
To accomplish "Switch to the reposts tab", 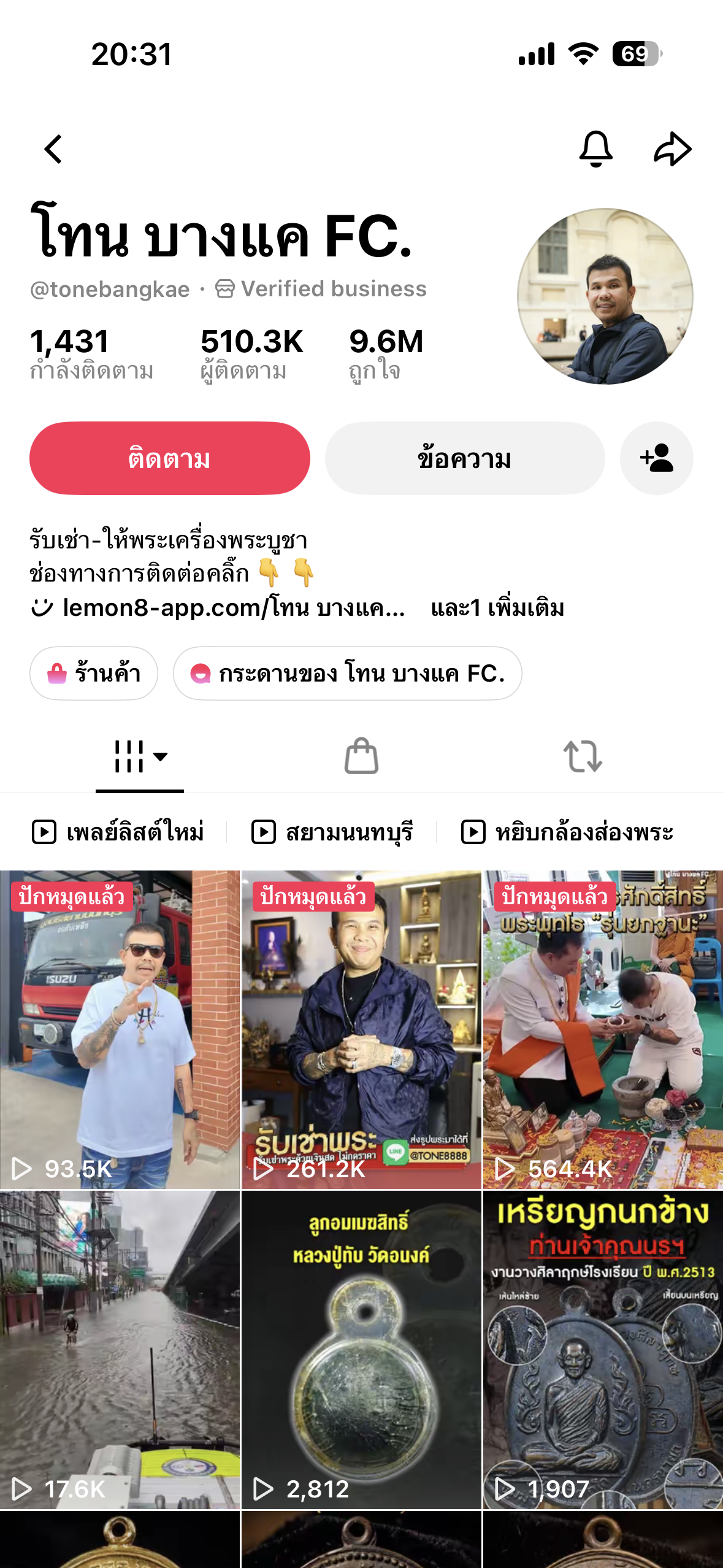I will 583,756.
